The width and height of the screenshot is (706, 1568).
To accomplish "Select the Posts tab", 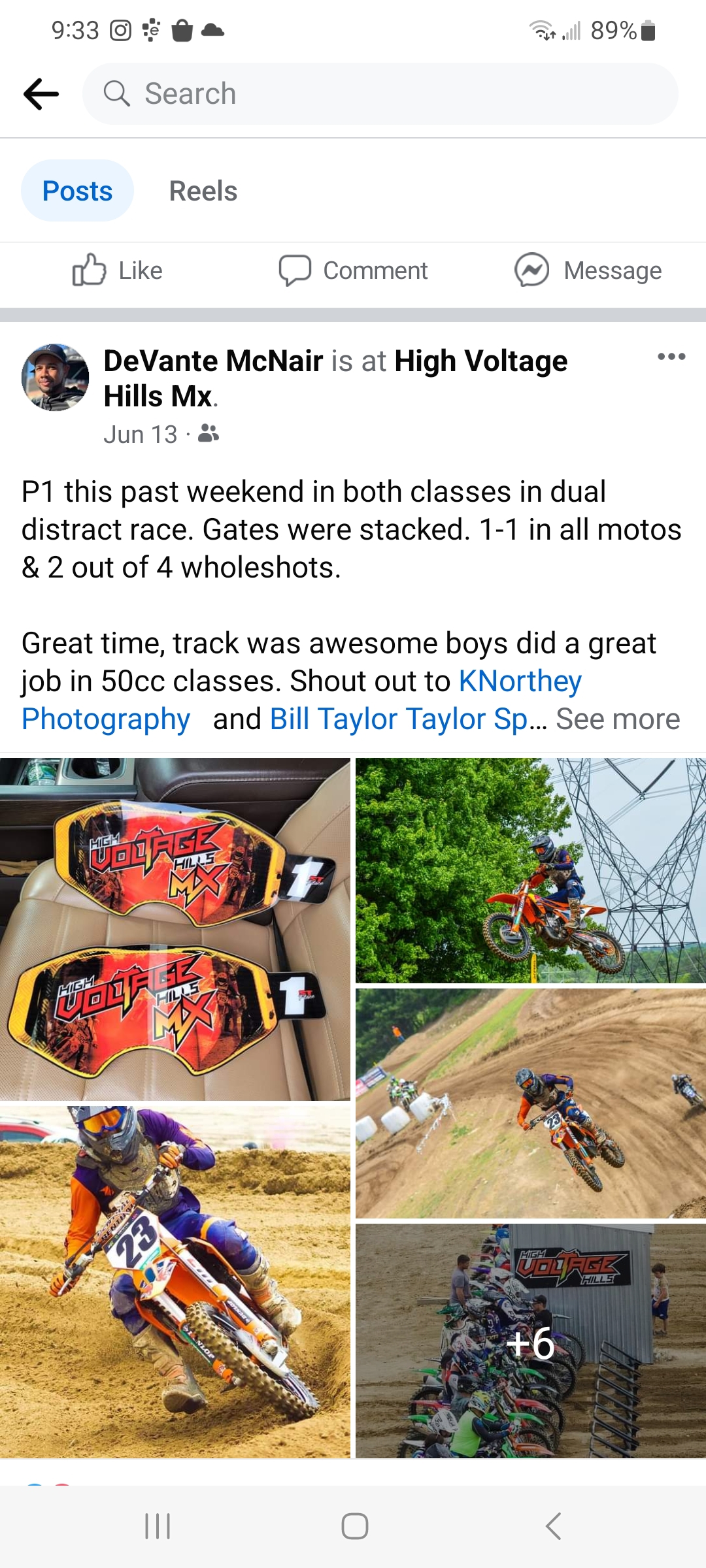I will (77, 191).
